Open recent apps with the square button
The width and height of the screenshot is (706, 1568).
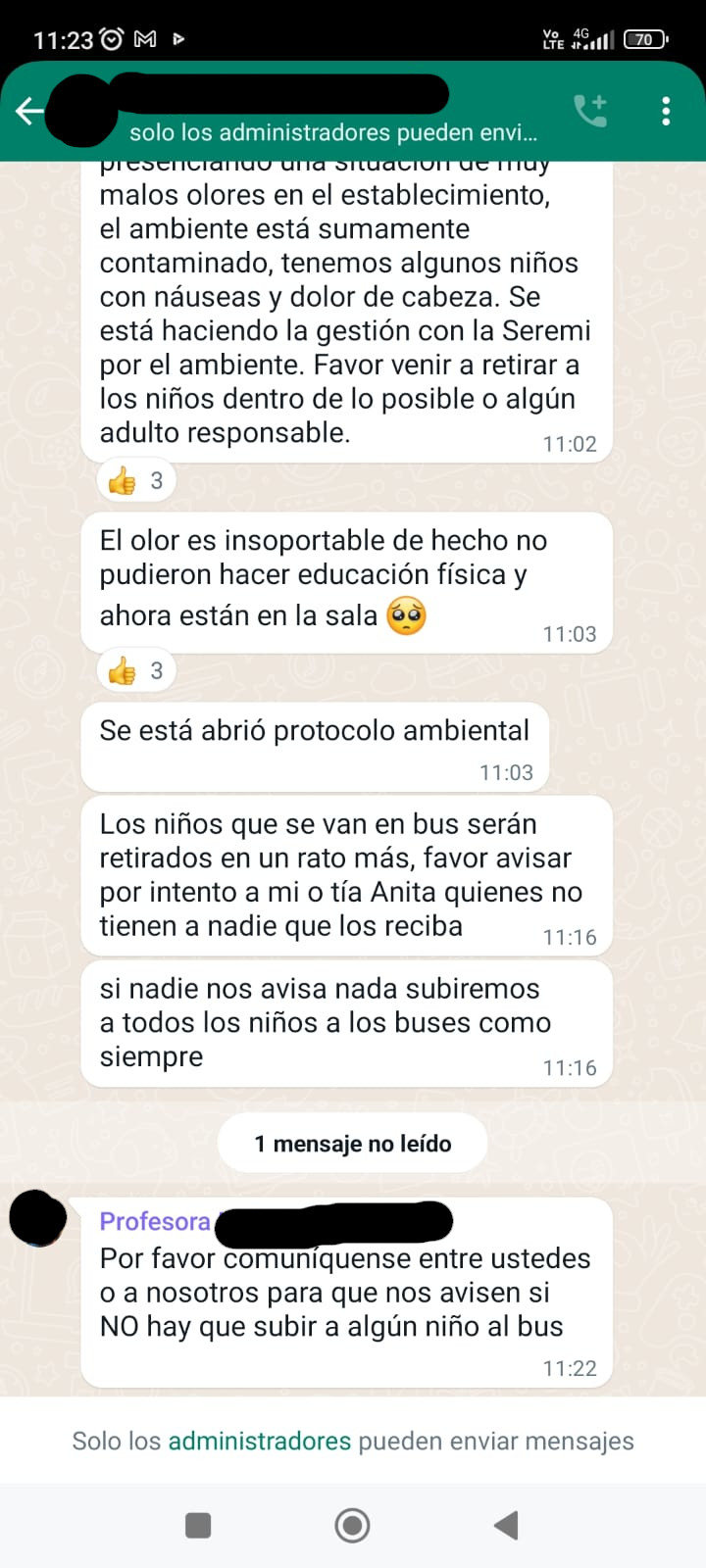[198, 1525]
